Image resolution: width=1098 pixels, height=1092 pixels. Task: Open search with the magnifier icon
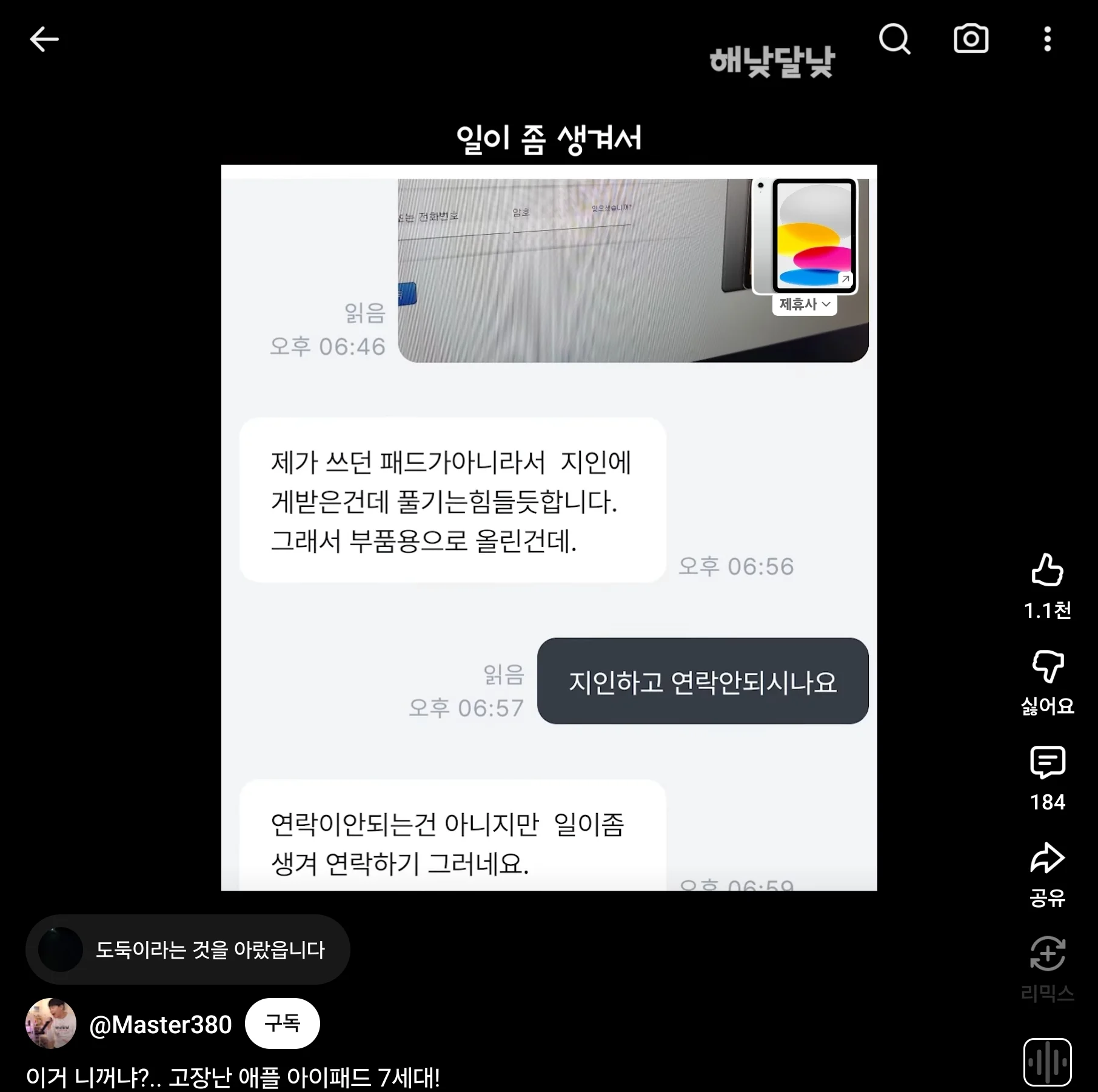pos(894,39)
